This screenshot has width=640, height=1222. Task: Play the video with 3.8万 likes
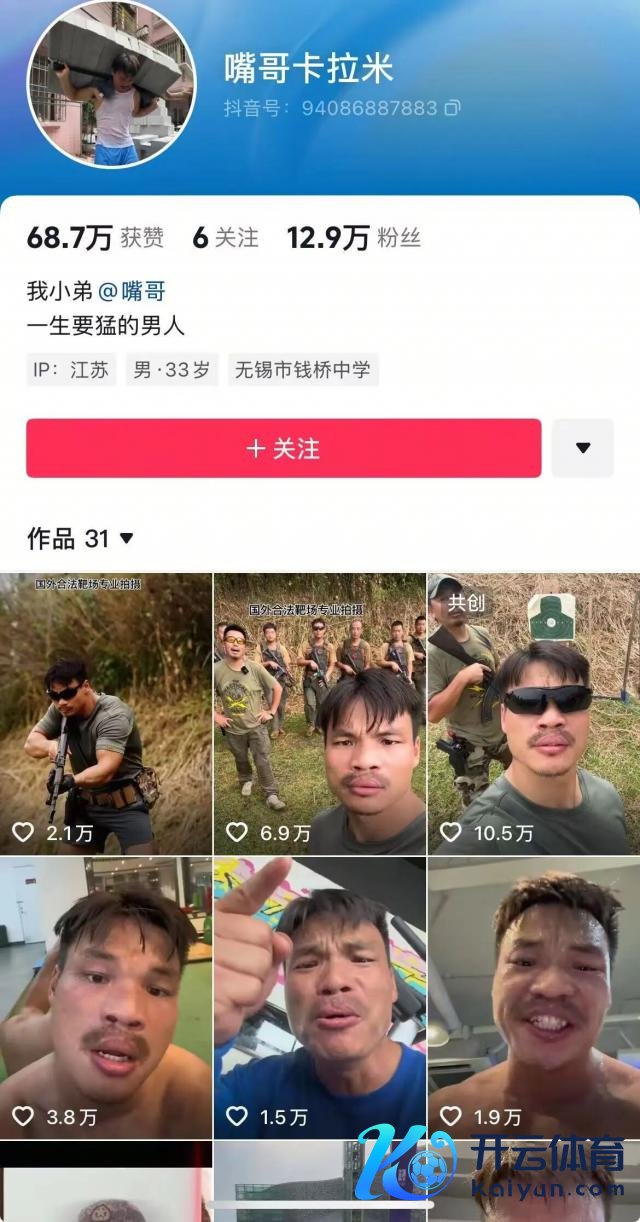[x=106, y=997]
